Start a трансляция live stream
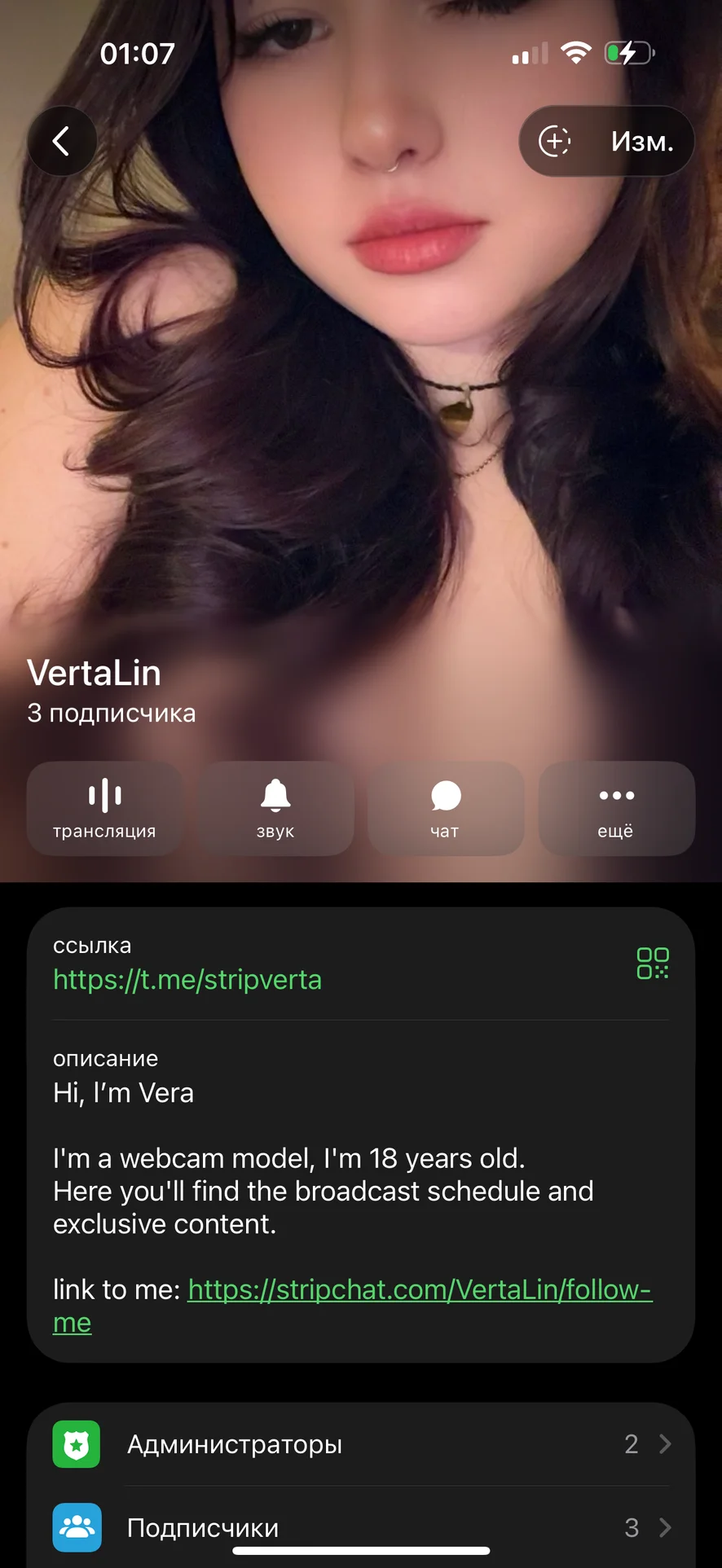 pyautogui.click(x=104, y=808)
